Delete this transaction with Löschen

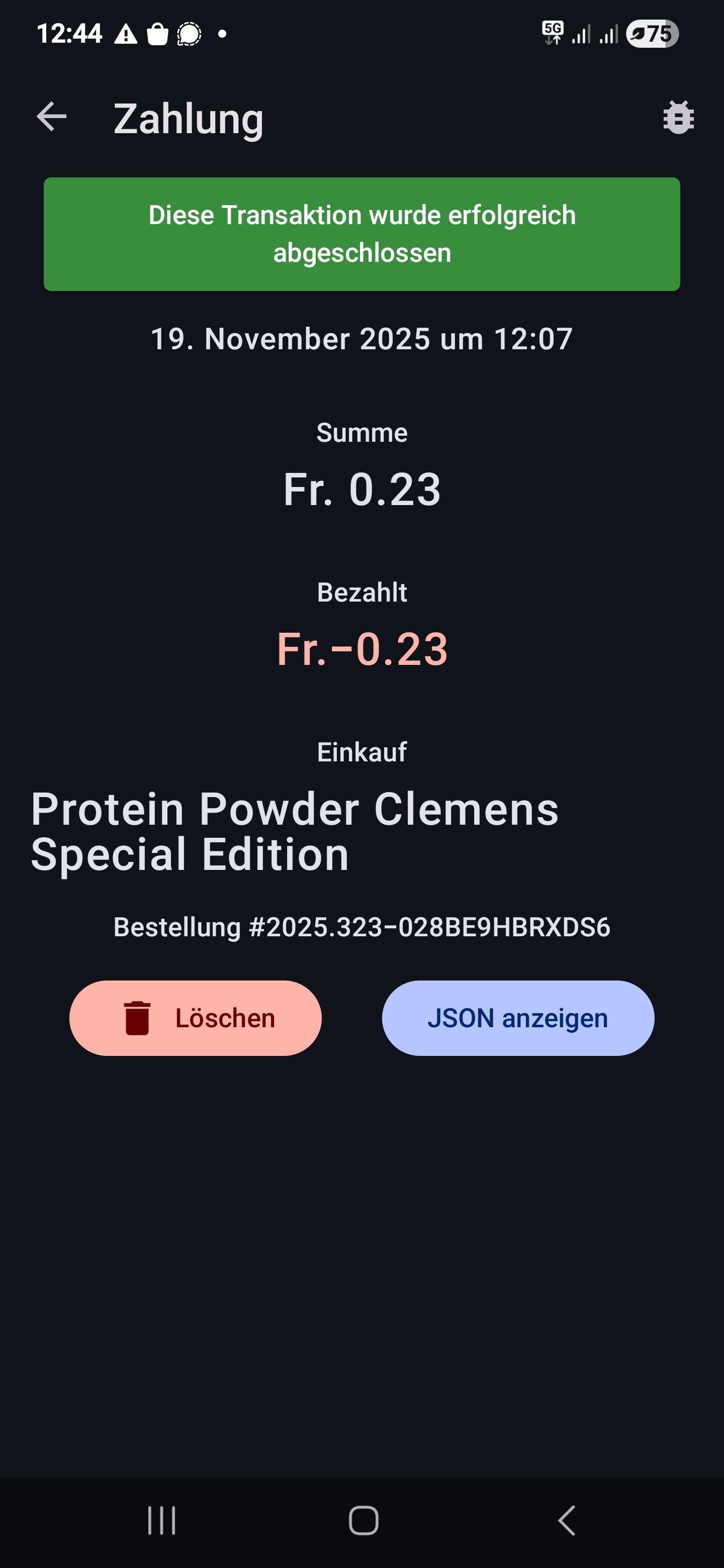coord(196,1018)
